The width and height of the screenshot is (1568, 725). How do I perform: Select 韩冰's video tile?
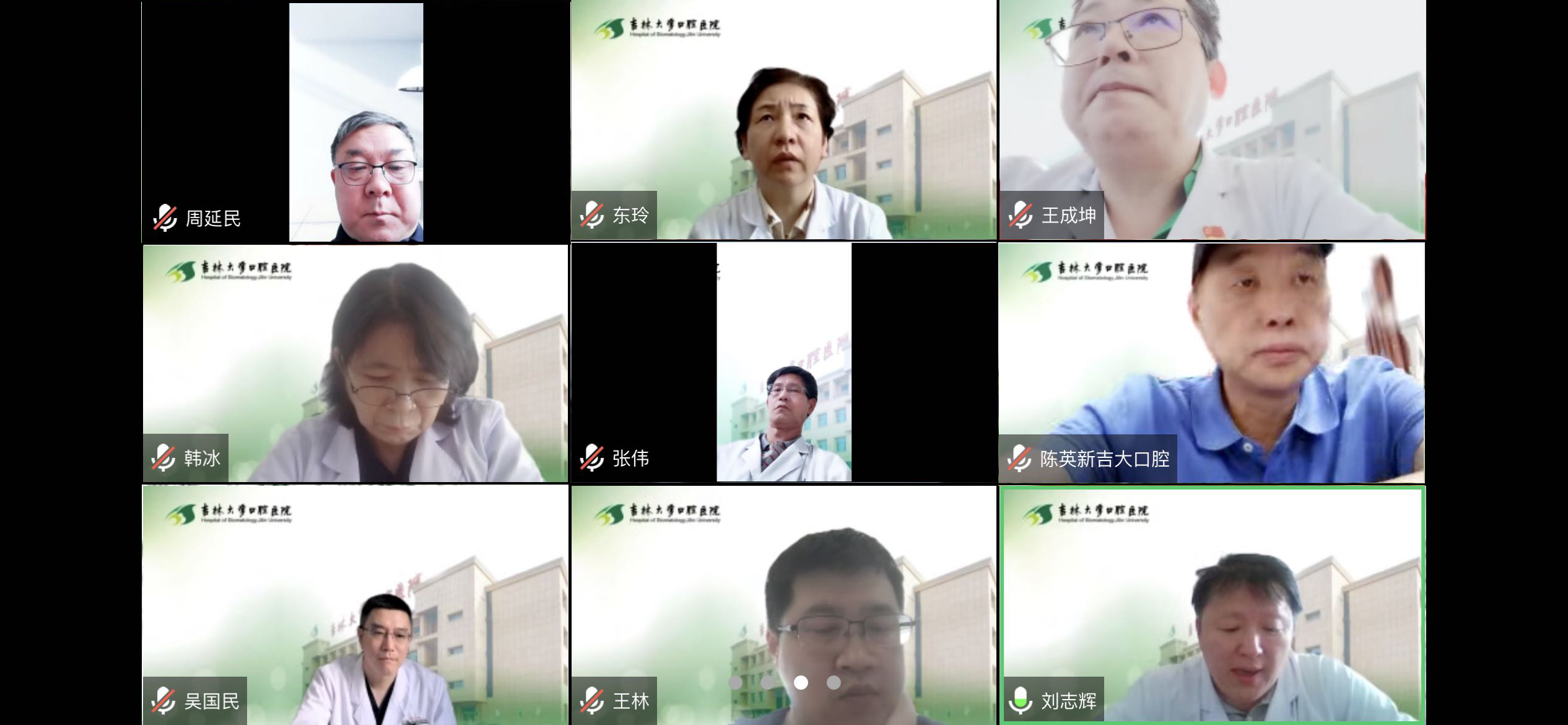point(355,362)
